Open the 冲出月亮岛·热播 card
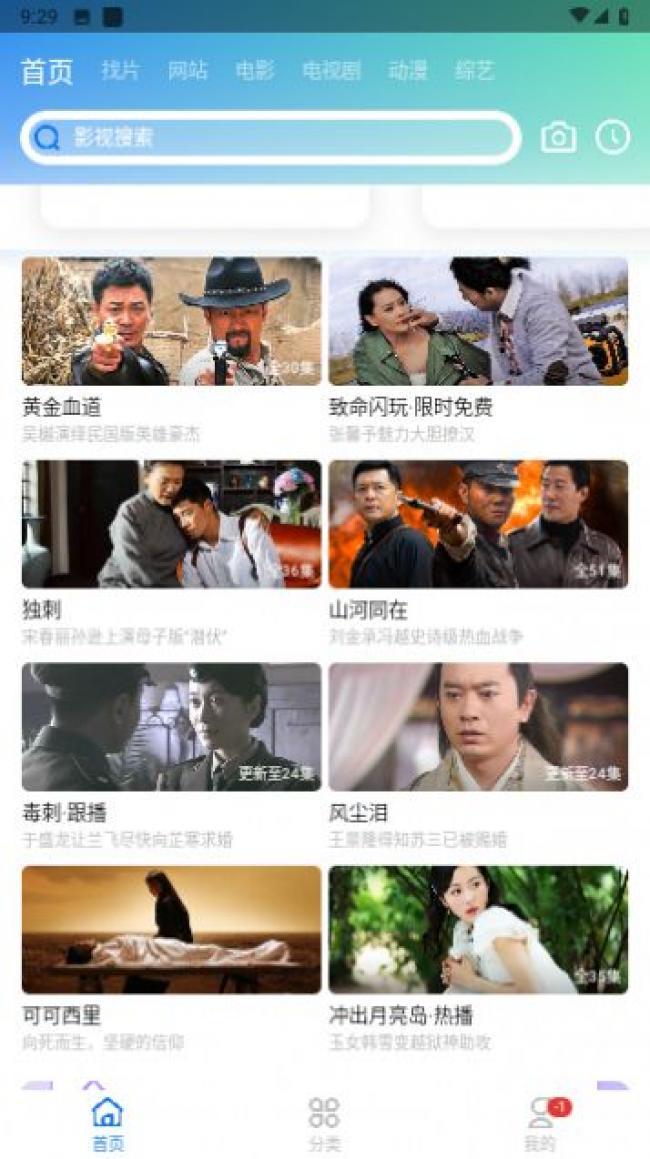Image resolution: width=650 pixels, height=1159 pixels. pyautogui.click(x=478, y=959)
